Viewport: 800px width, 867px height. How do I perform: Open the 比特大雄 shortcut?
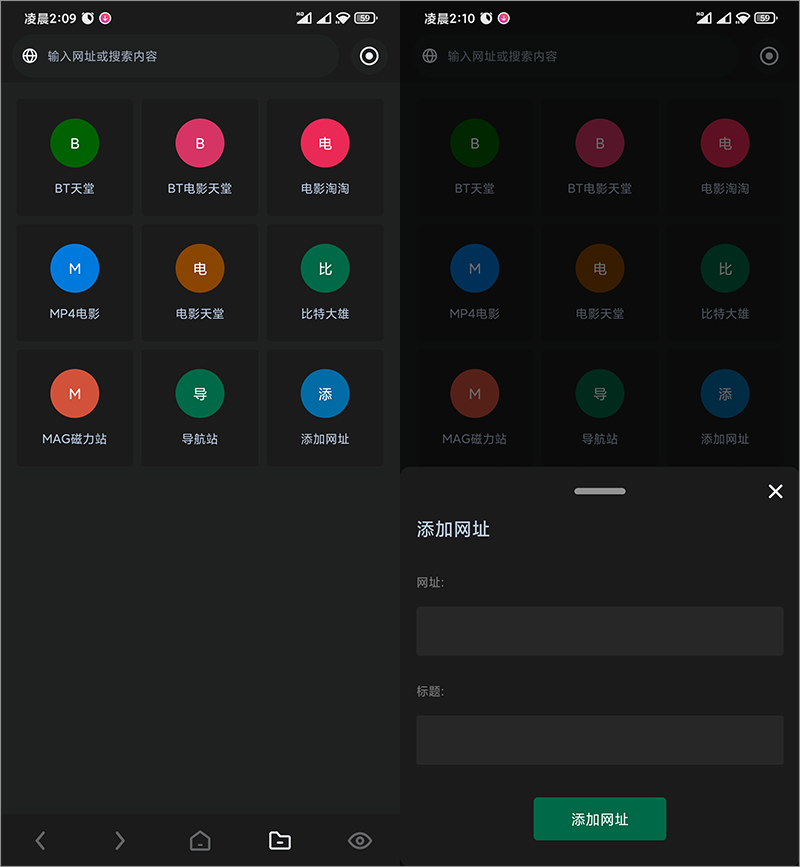click(325, 281)
